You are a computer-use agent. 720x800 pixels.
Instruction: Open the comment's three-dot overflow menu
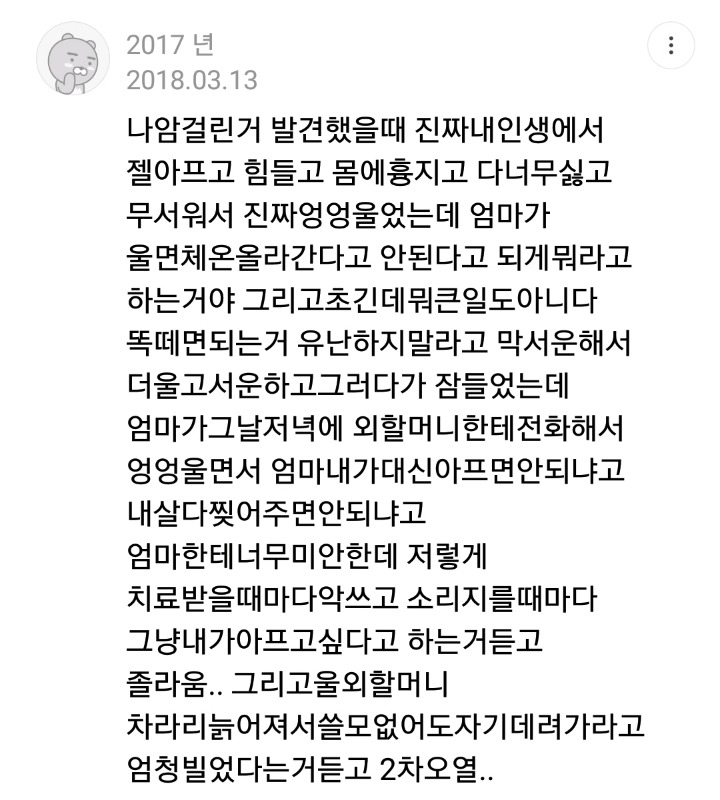point(670,46)
